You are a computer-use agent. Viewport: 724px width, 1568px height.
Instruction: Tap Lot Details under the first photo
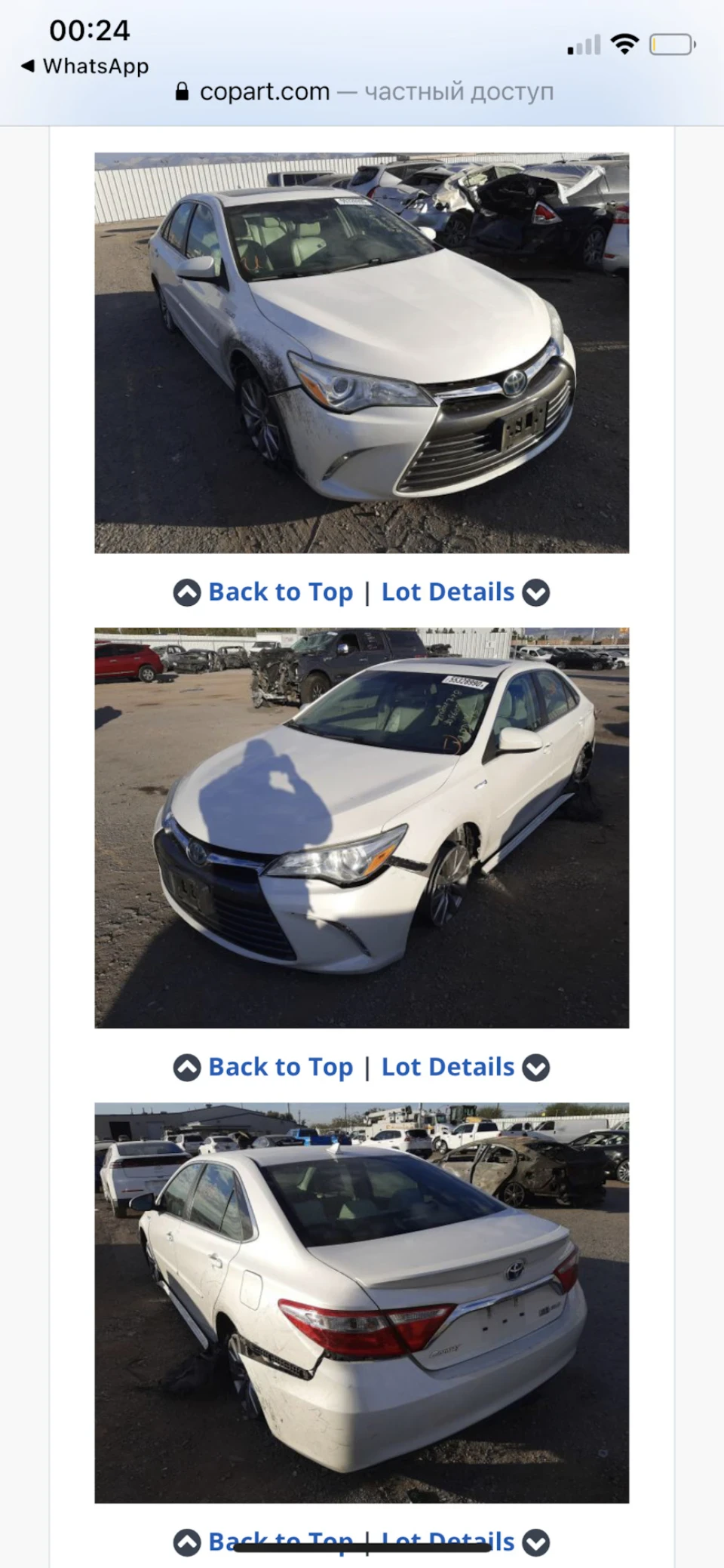pyautogui.click(x=465, y=592)
